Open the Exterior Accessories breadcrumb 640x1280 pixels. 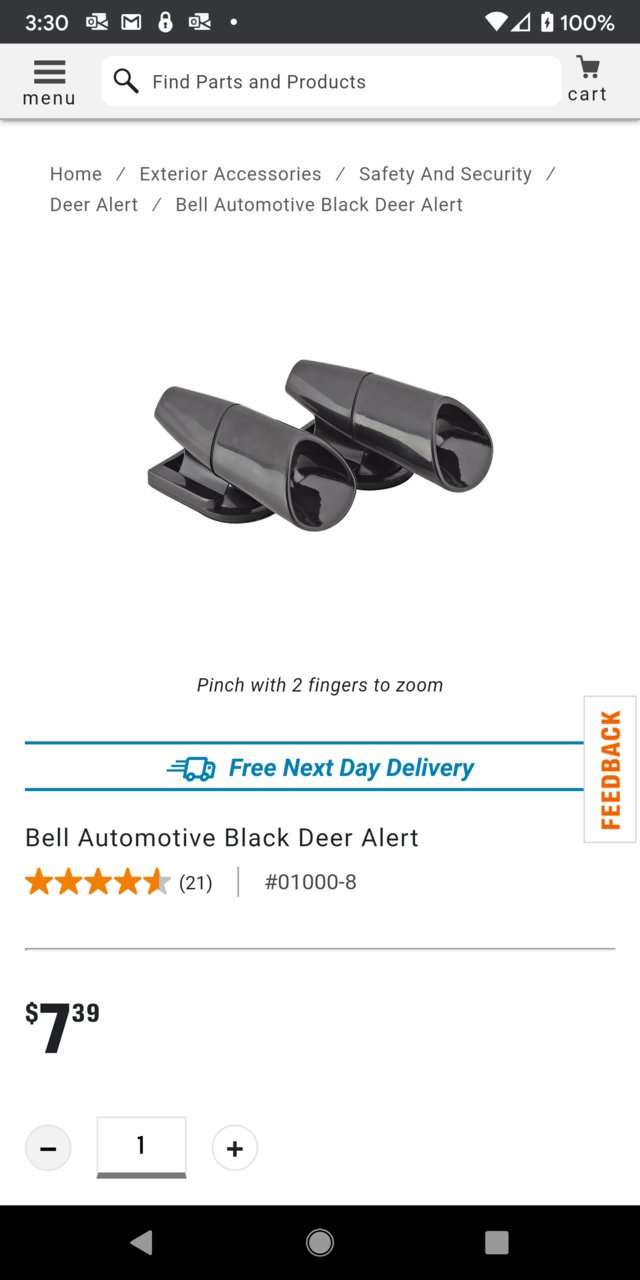230,174
